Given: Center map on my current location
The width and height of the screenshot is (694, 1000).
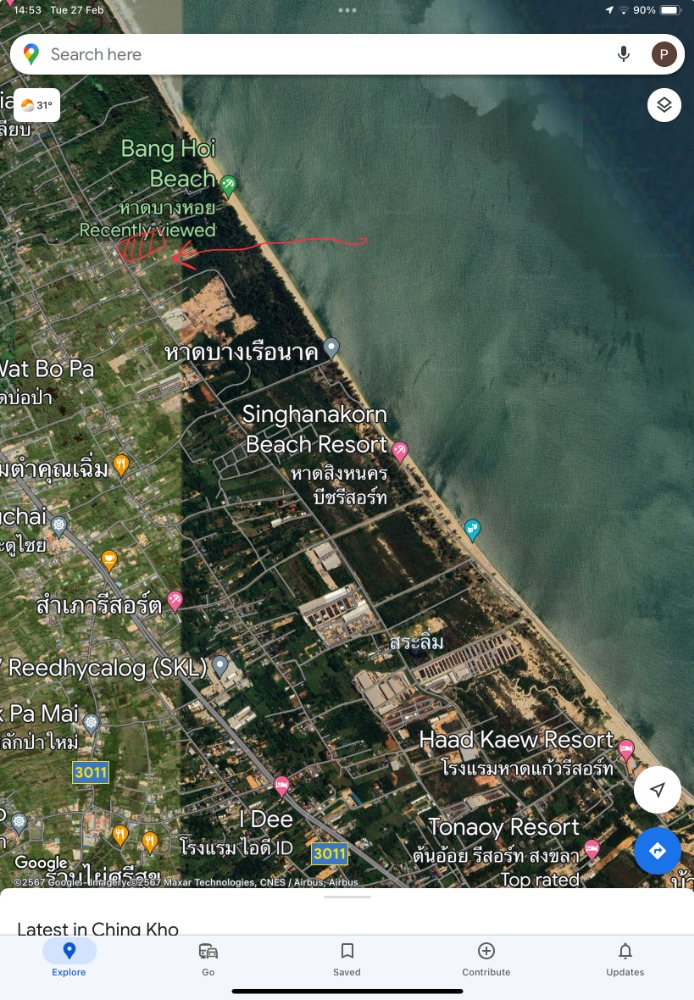Looking at the screenshot, I should tap(657, 790).
